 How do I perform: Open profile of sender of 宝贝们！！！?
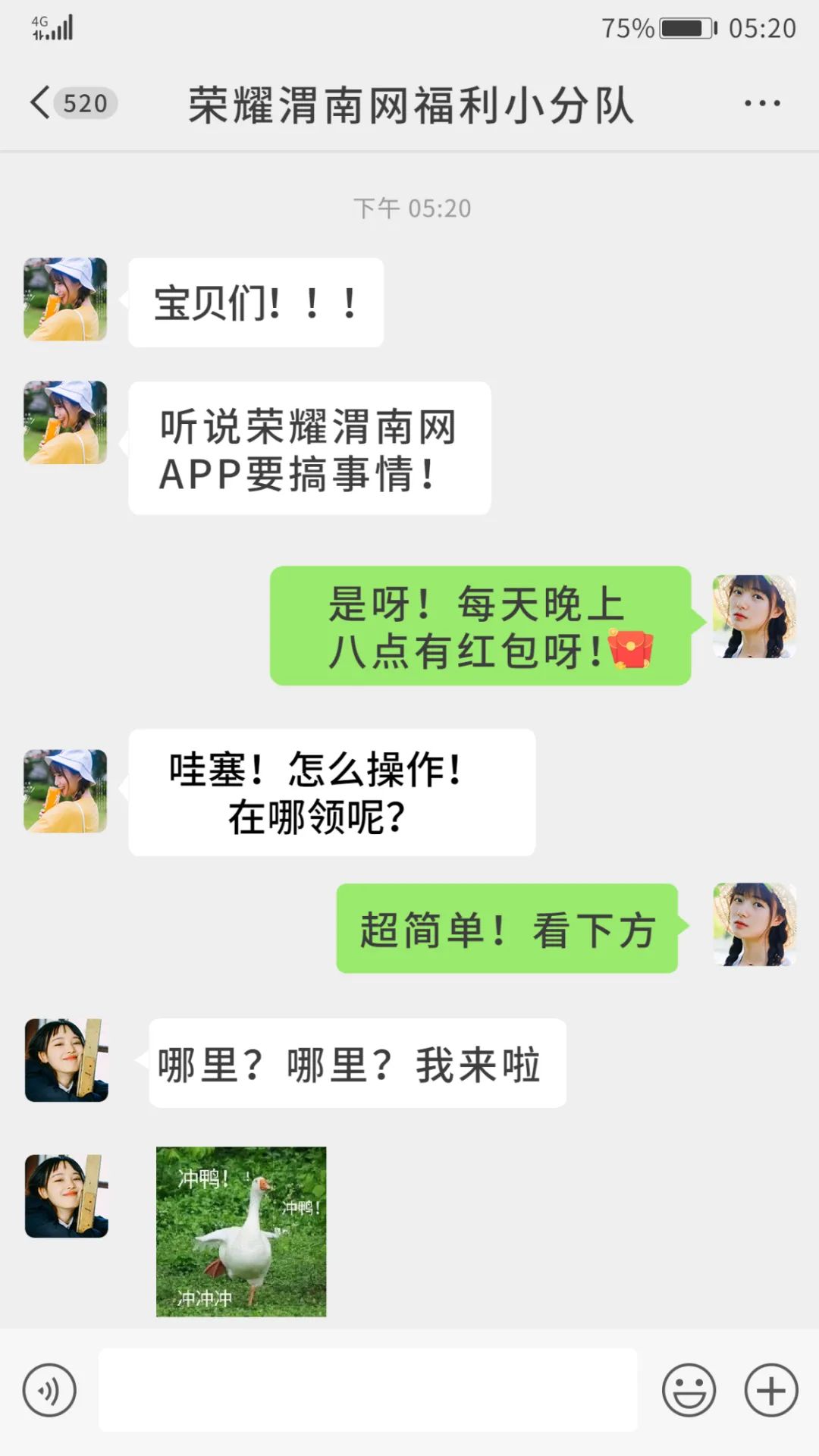(65, 299)
